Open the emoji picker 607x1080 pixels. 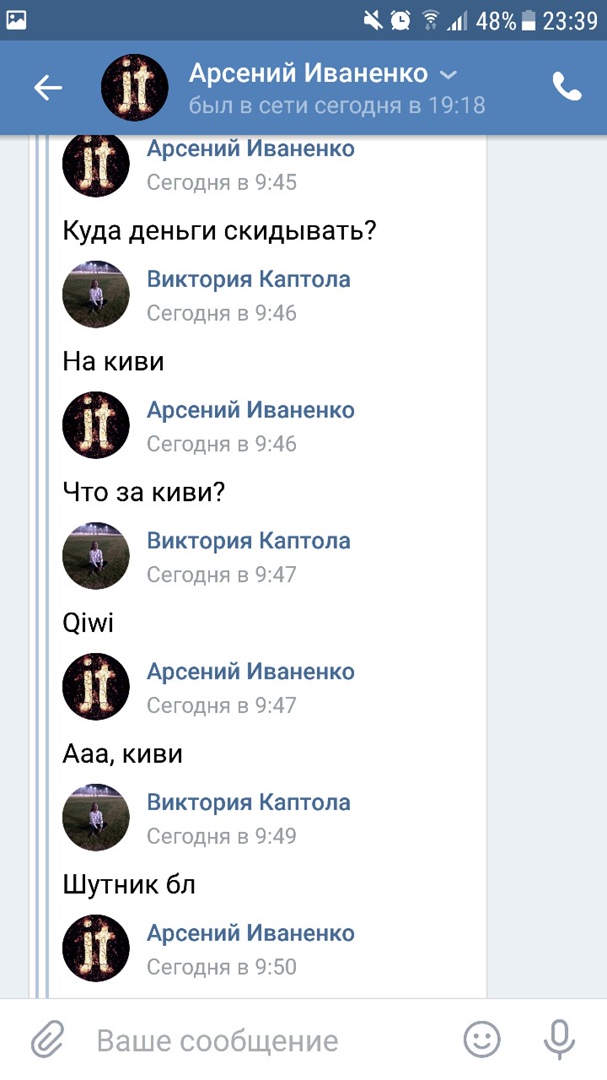[482, 1040]
